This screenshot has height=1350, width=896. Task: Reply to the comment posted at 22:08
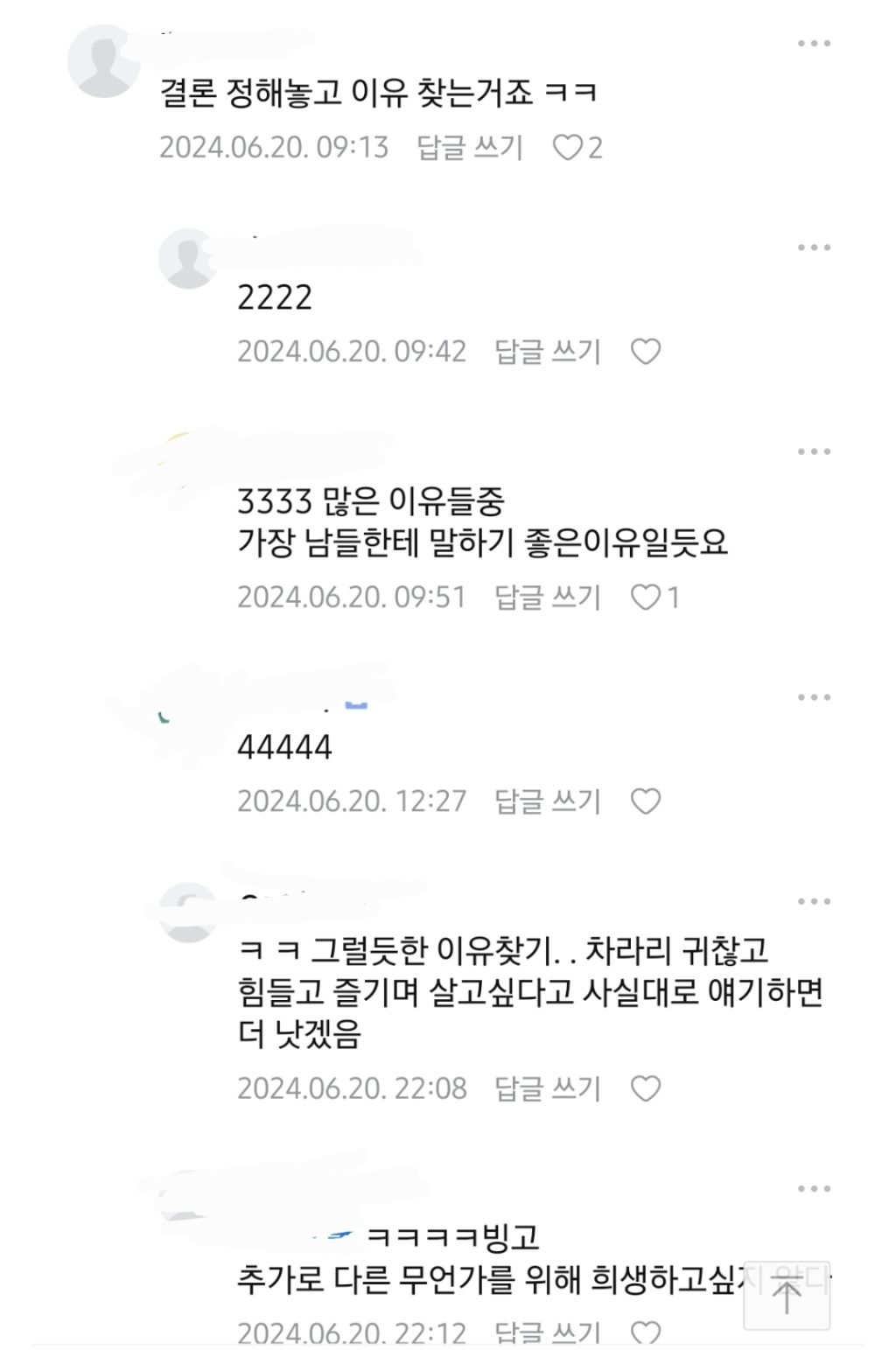548,1089
